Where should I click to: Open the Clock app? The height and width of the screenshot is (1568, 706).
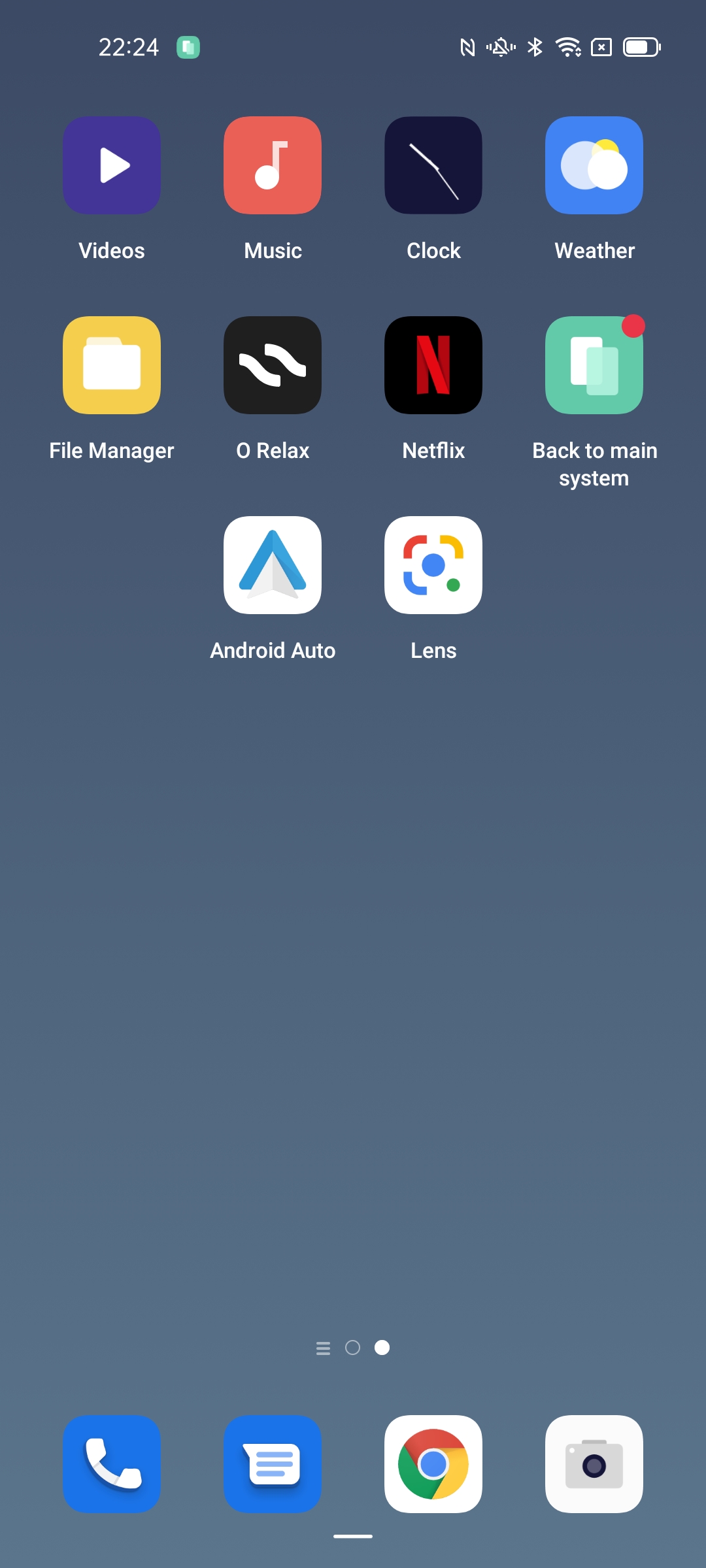pos(433,165)
